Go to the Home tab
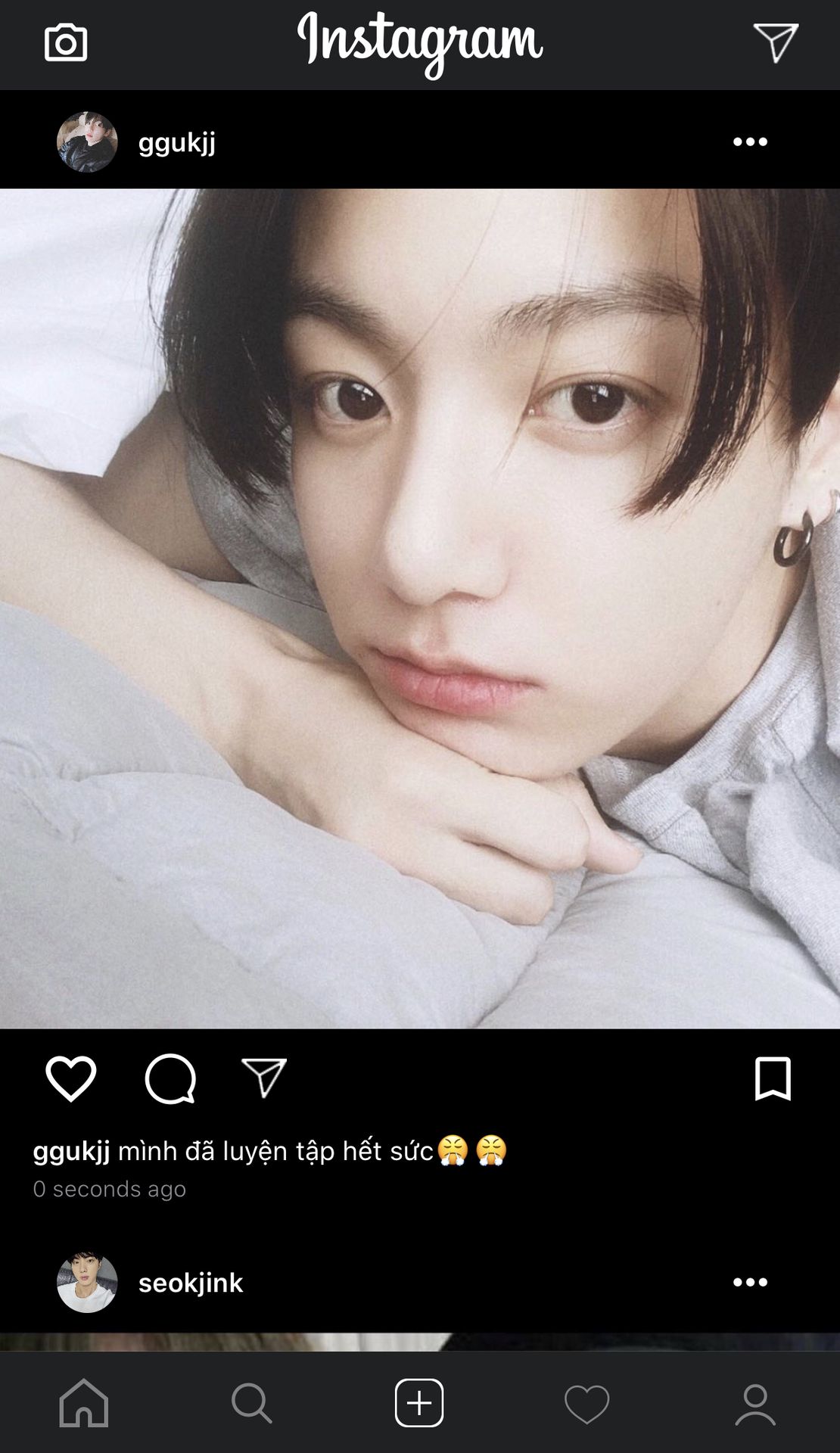Viewport: 840px width, 1453px height. click(x=84, y=1403)
